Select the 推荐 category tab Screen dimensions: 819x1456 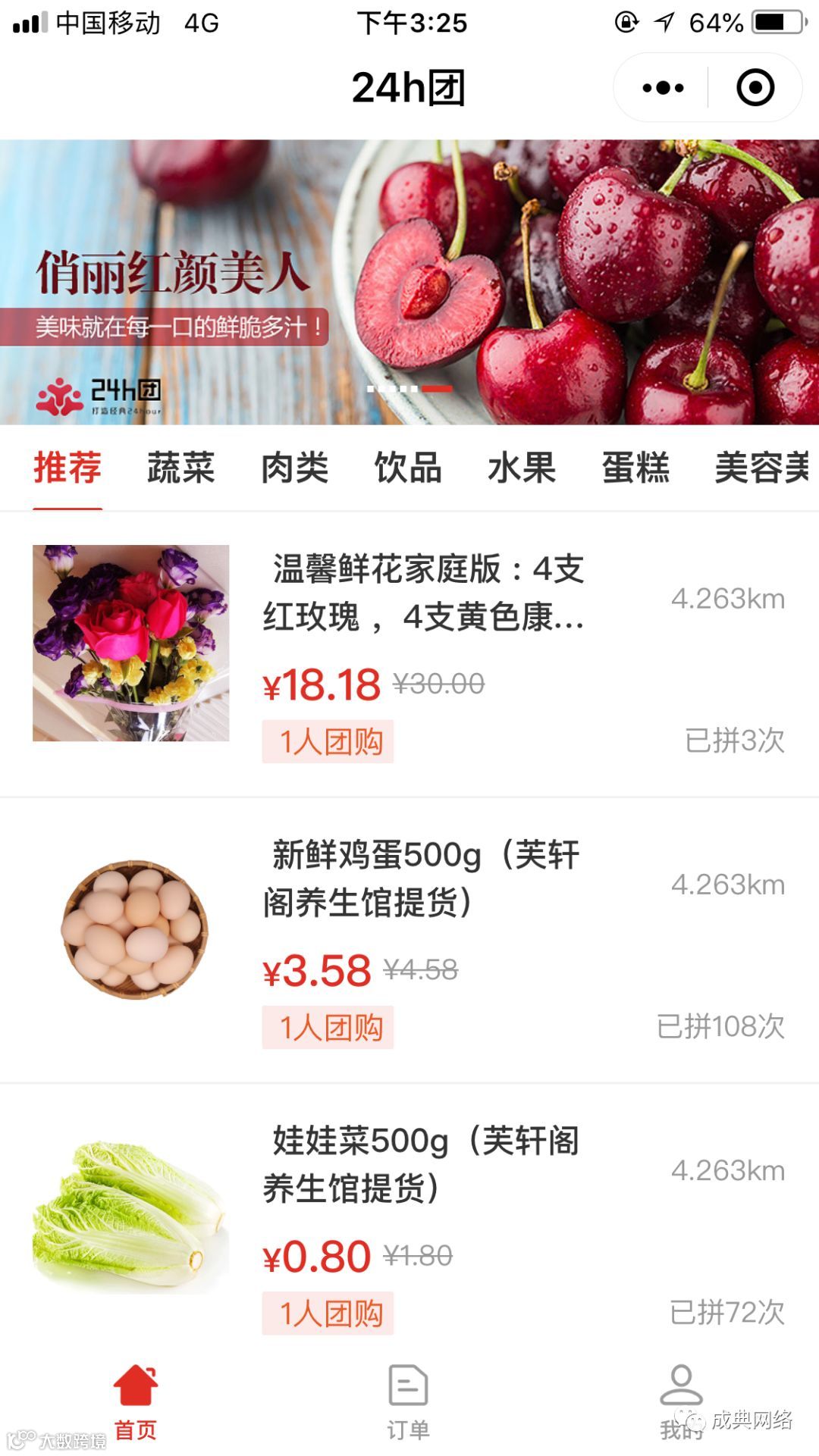[x=67, y=468]
